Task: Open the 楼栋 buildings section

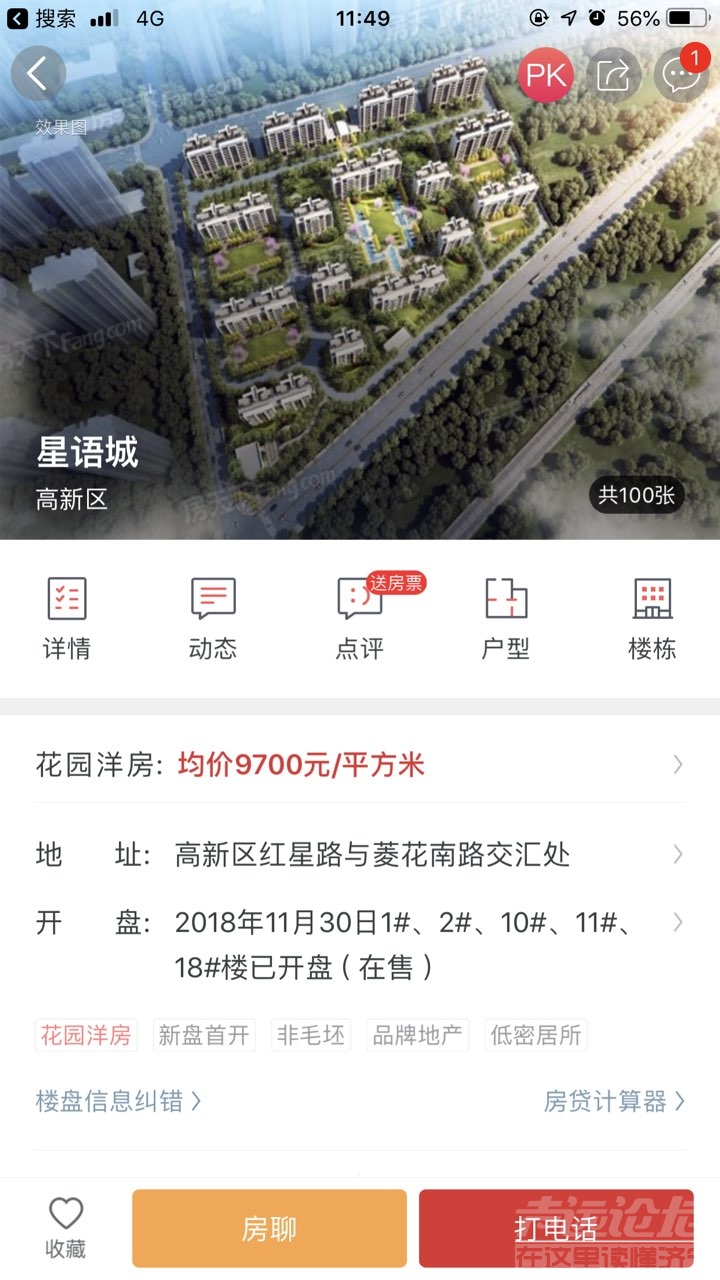Action: [x=652, y=619]
